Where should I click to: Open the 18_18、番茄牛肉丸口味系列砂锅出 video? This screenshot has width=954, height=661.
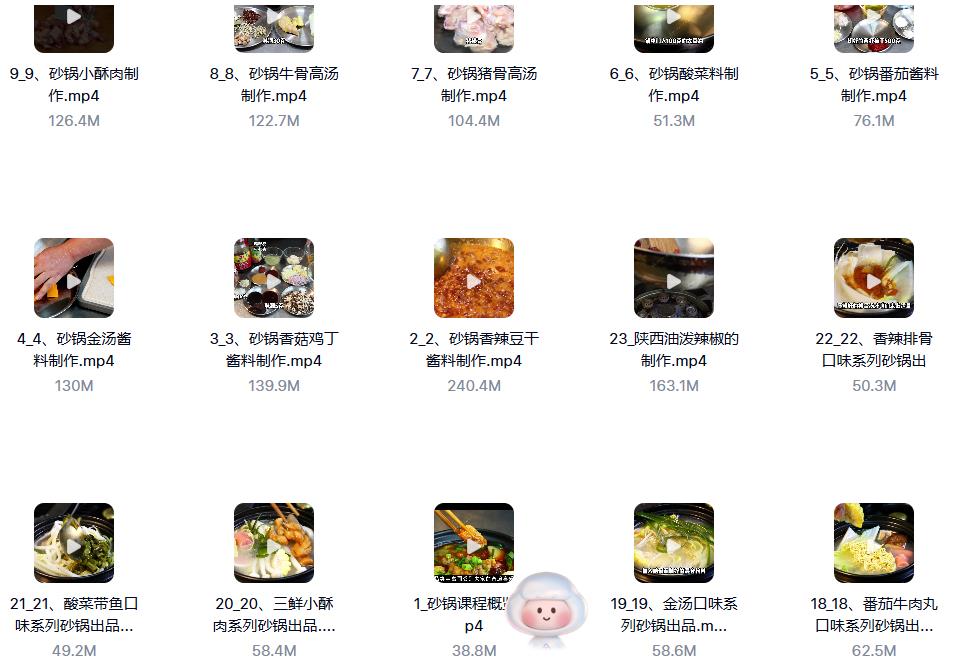point(874,543)
